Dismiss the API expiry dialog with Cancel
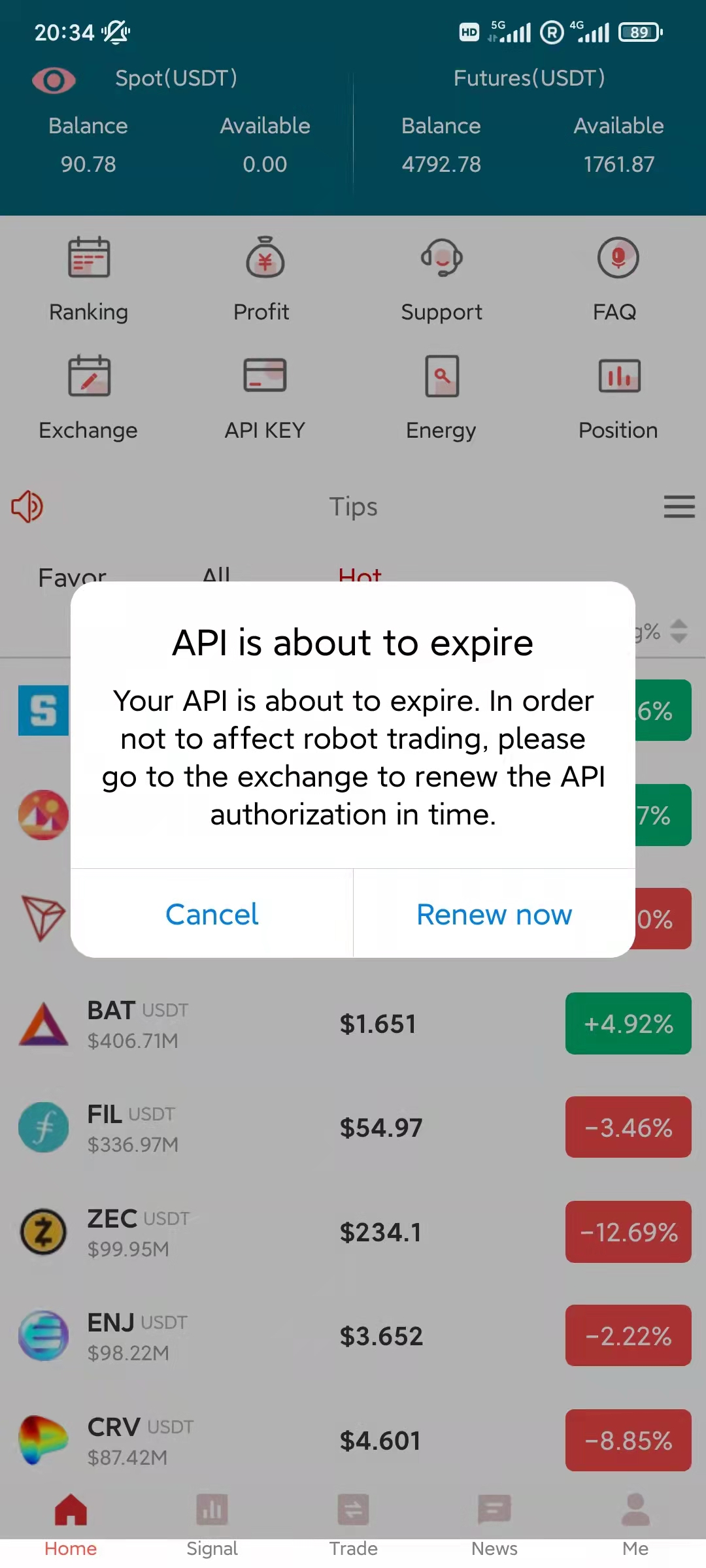 pyautogui.click(x=212, y=914)
